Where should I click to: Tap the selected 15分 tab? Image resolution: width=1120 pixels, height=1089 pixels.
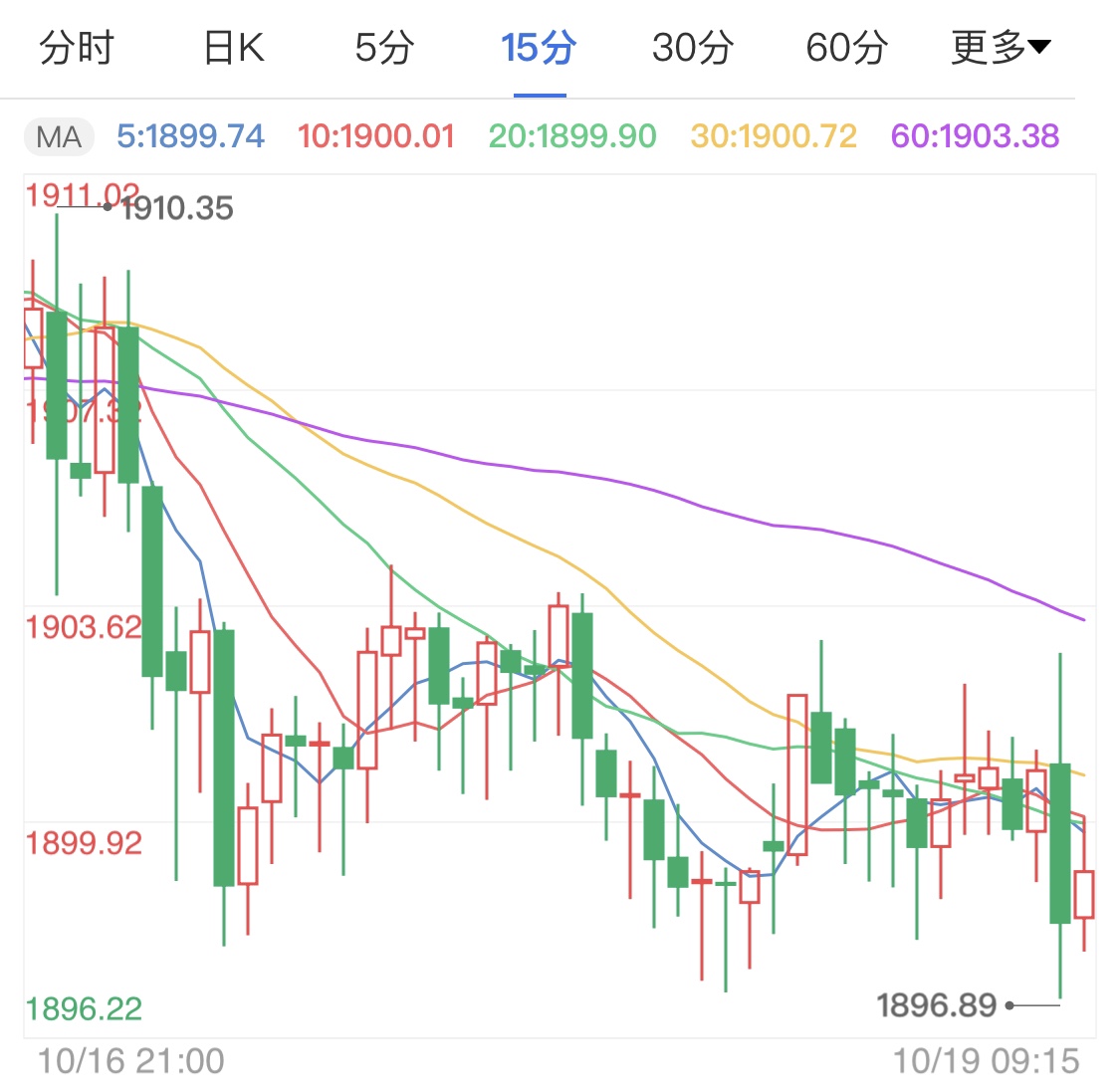[539, 47]
